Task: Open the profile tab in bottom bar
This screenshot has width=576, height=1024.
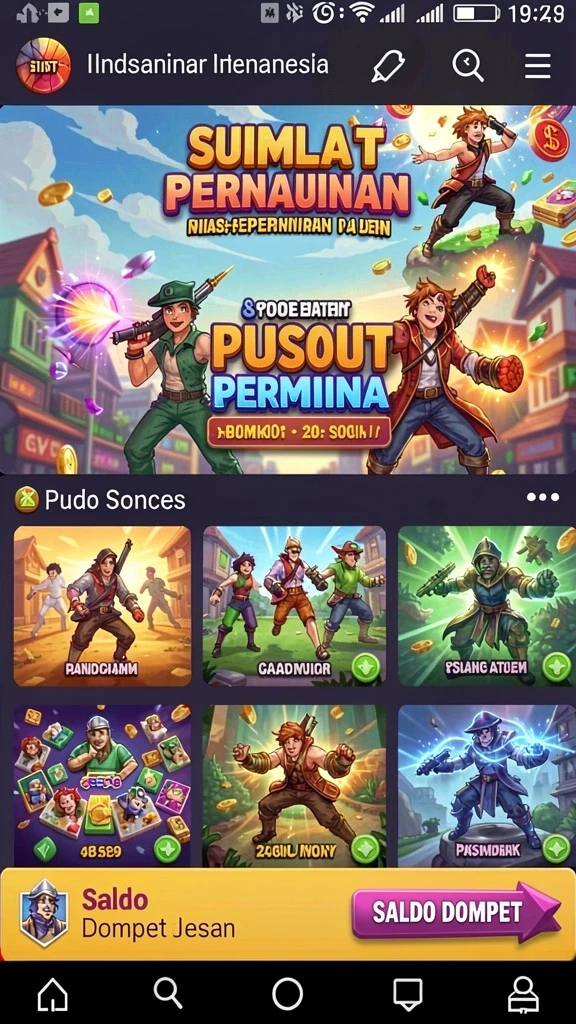Action: click(x=523, y=995)
